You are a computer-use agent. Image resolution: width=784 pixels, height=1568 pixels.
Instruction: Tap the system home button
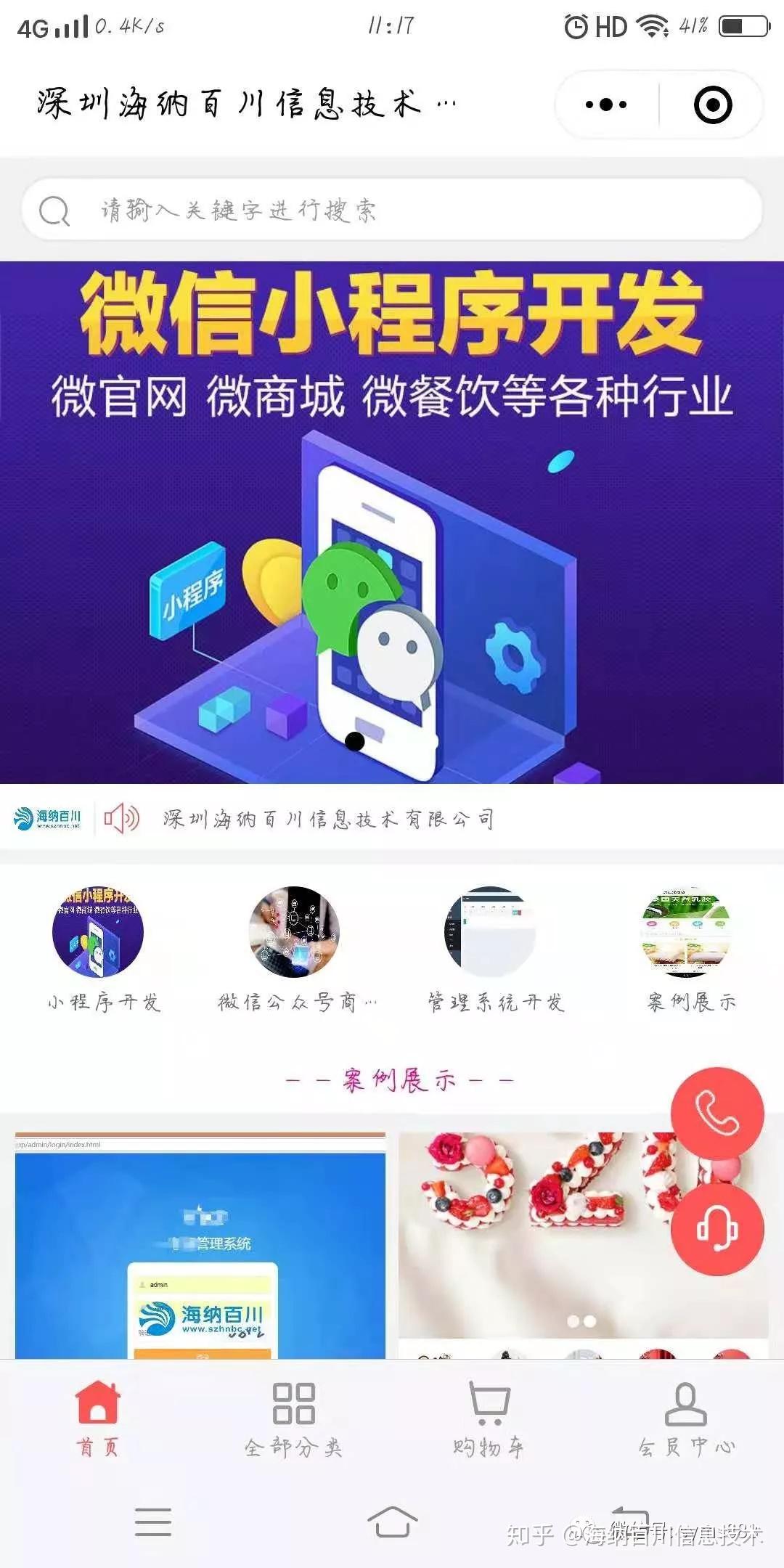click(392, 1521)
